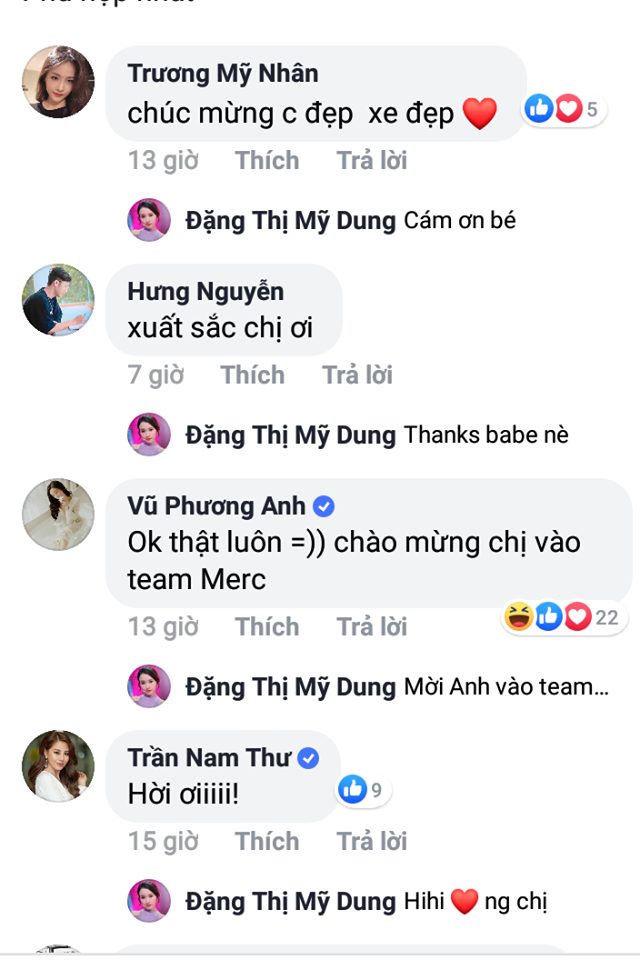Like Vũ Phương Anh's comment
This screenshot has width=640, height=960.
pos(266,627)
